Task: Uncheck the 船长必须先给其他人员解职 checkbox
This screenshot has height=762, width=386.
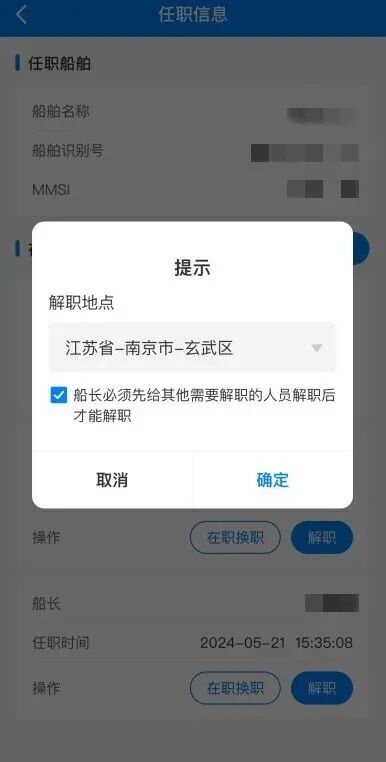Action: [x=58, y=395]
